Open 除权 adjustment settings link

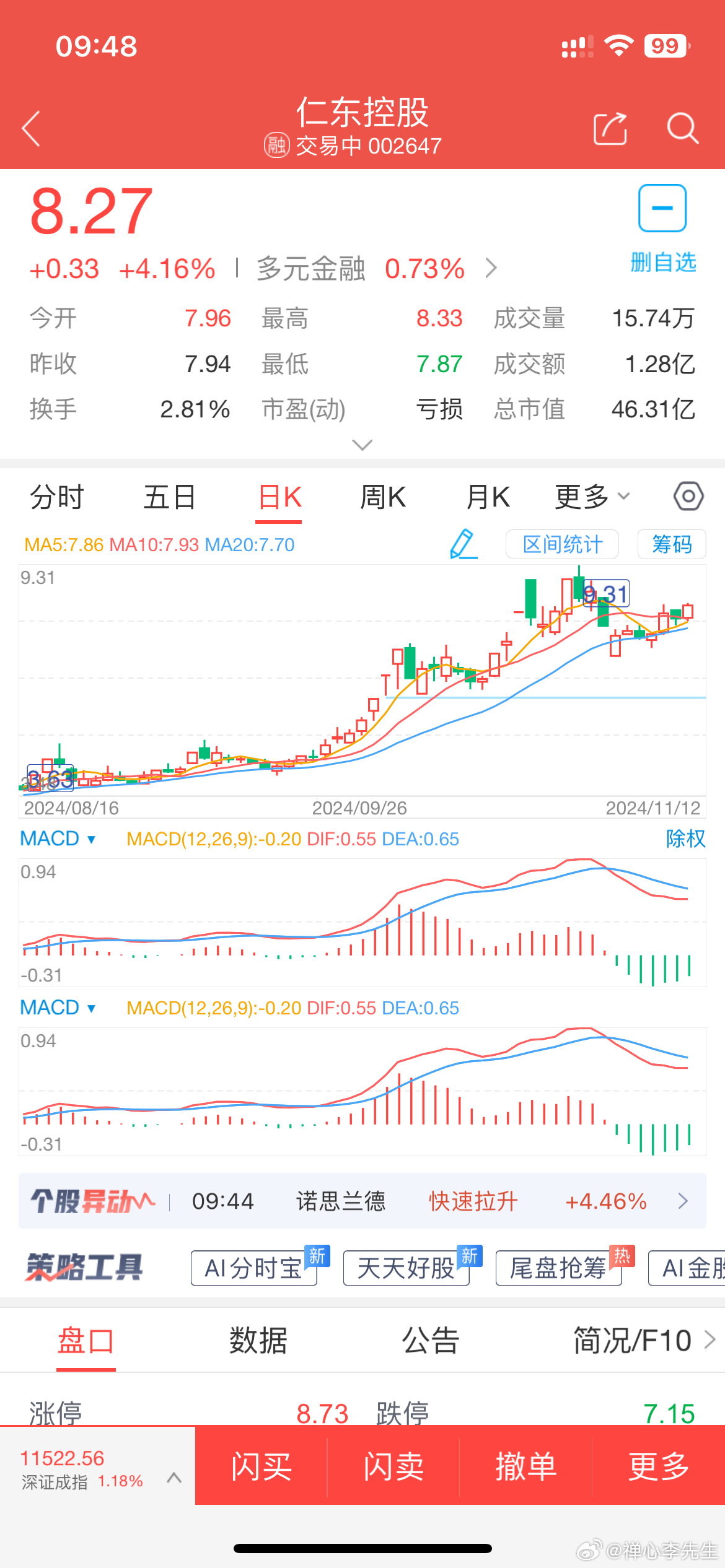(x=686, y=839)
